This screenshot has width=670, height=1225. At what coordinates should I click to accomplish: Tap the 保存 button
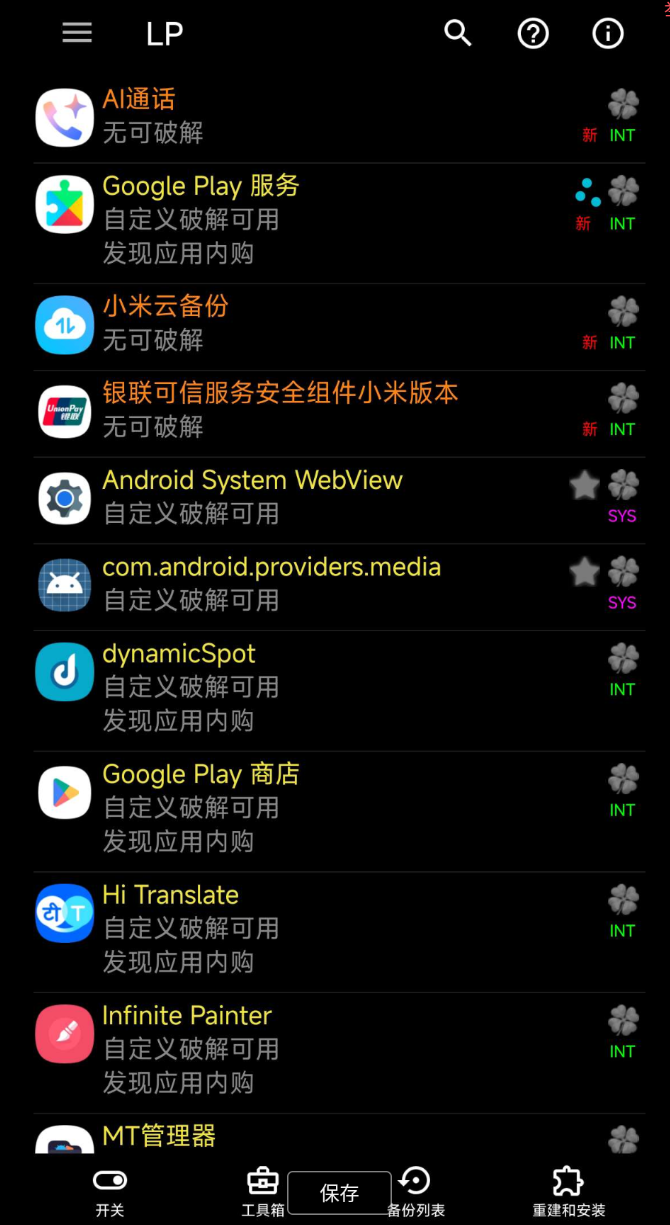(x=339, y=1193)
